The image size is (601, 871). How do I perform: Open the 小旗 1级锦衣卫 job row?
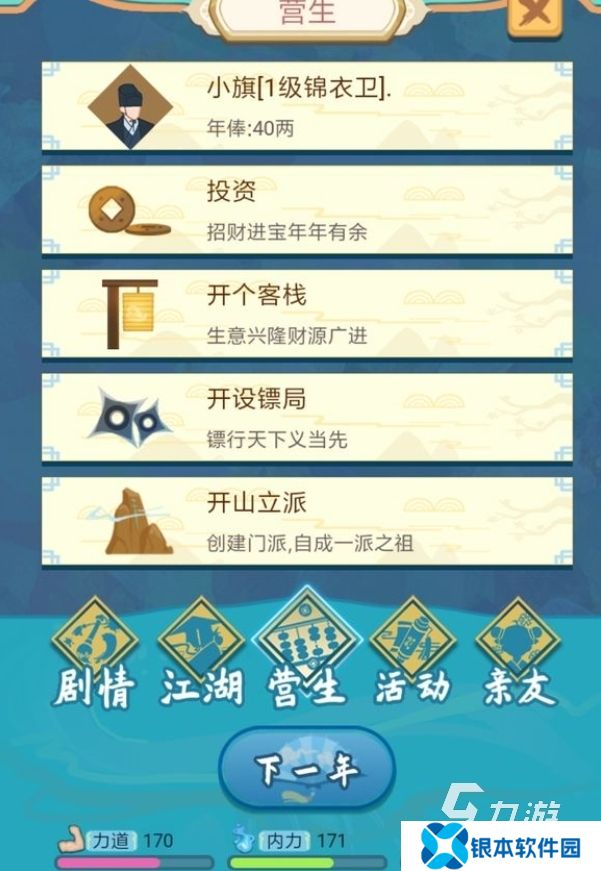[307, 106]
